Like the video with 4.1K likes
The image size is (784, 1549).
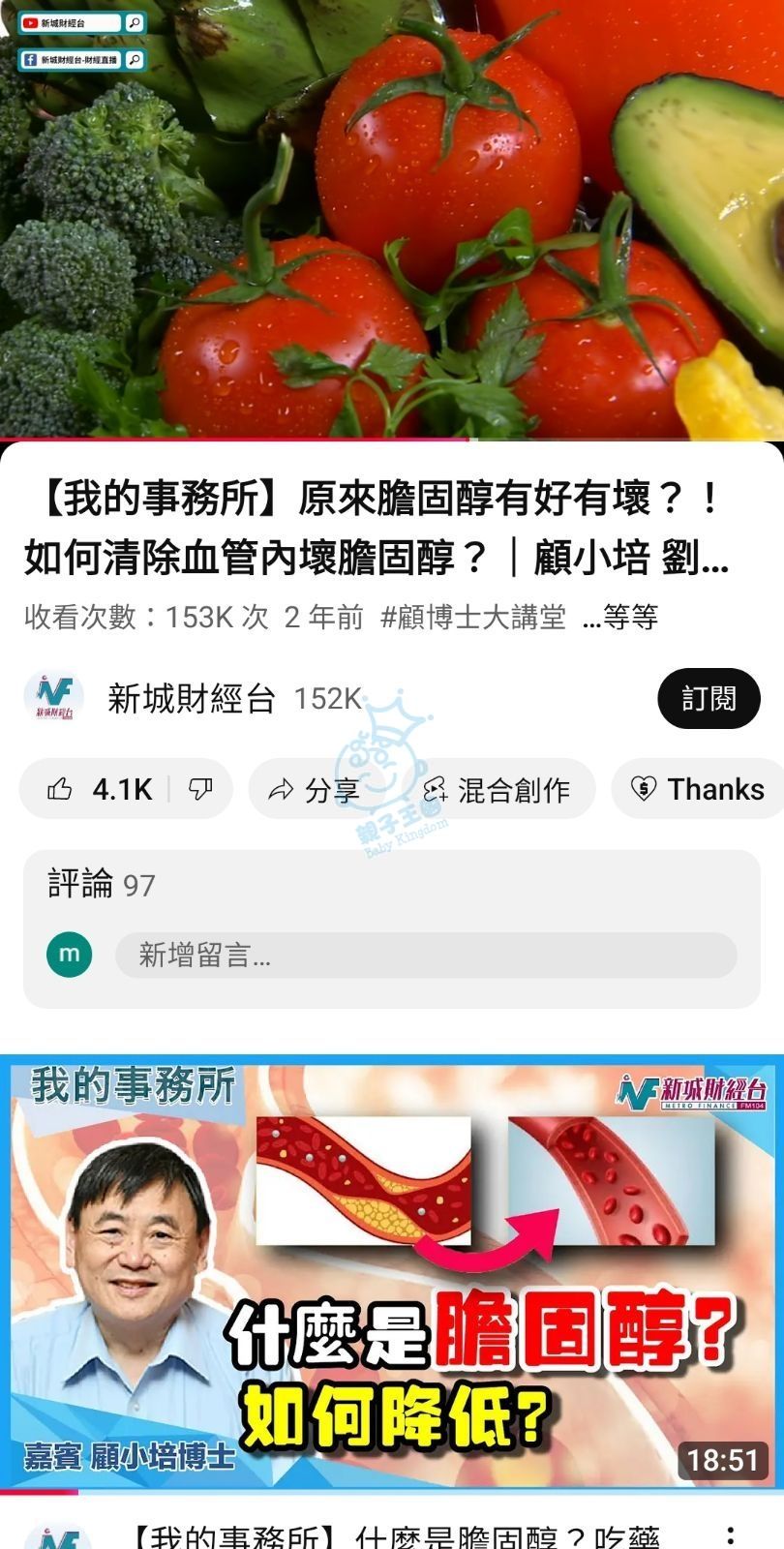97,790
